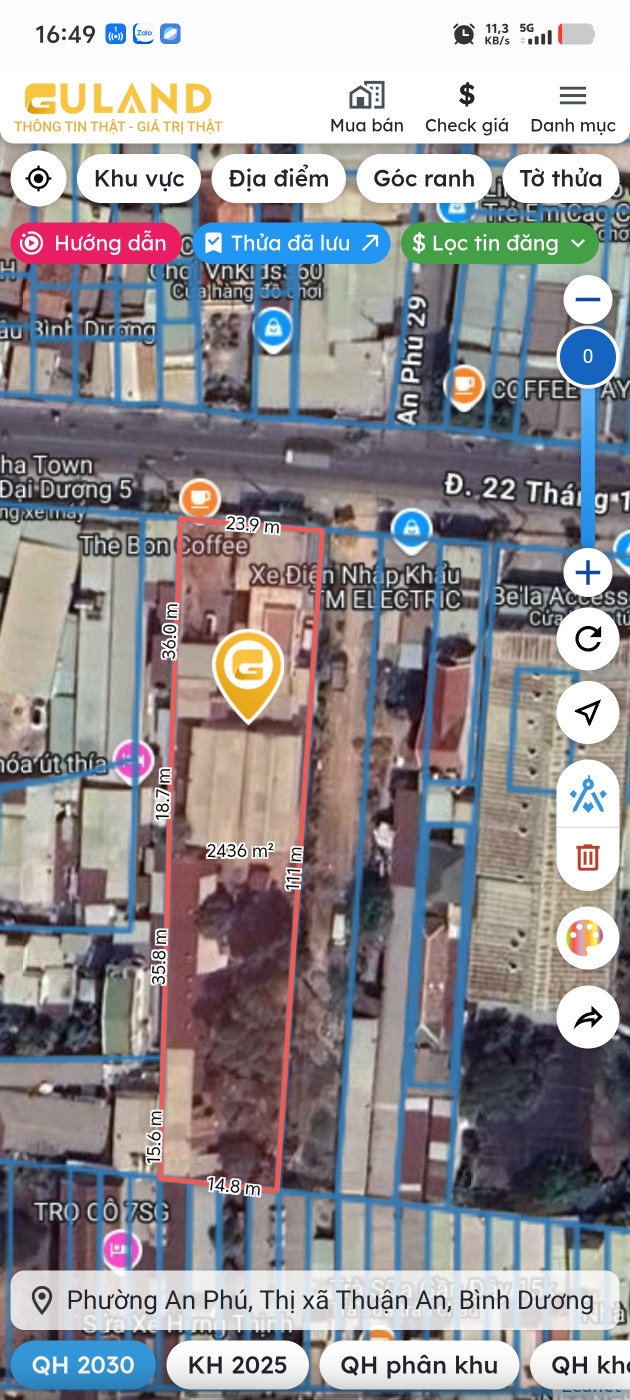630x1400 pixels.
Task: Choose the Góc ranh option
Action: click(424, 179)
